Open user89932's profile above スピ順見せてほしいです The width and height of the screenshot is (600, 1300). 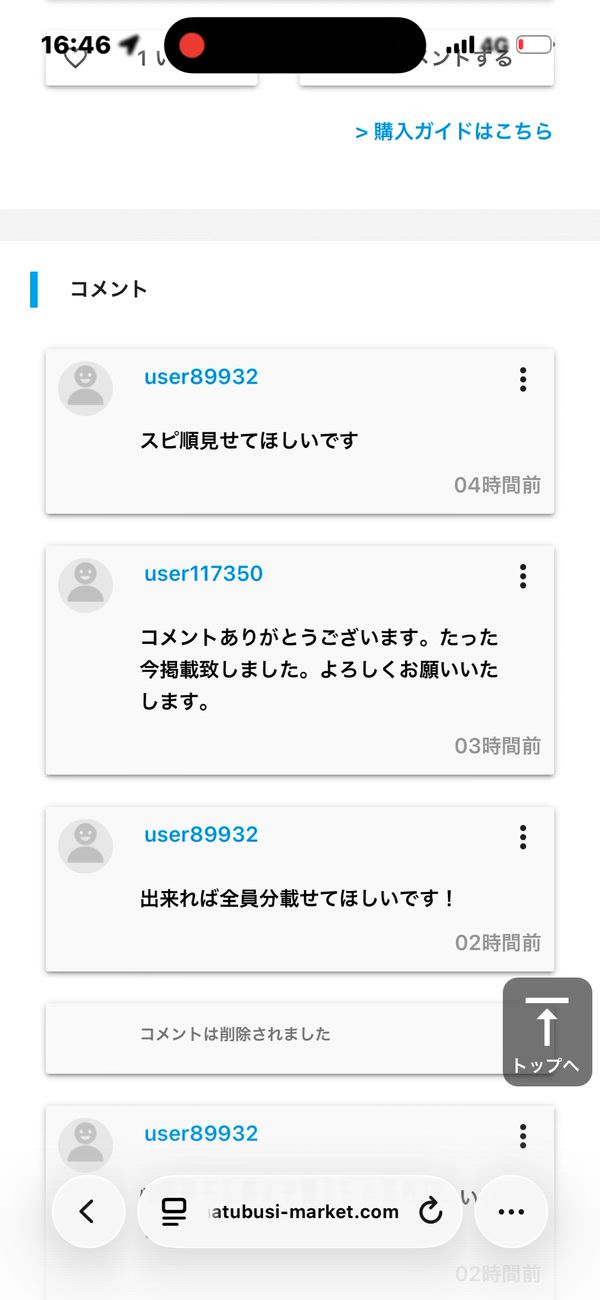(201, 377)
